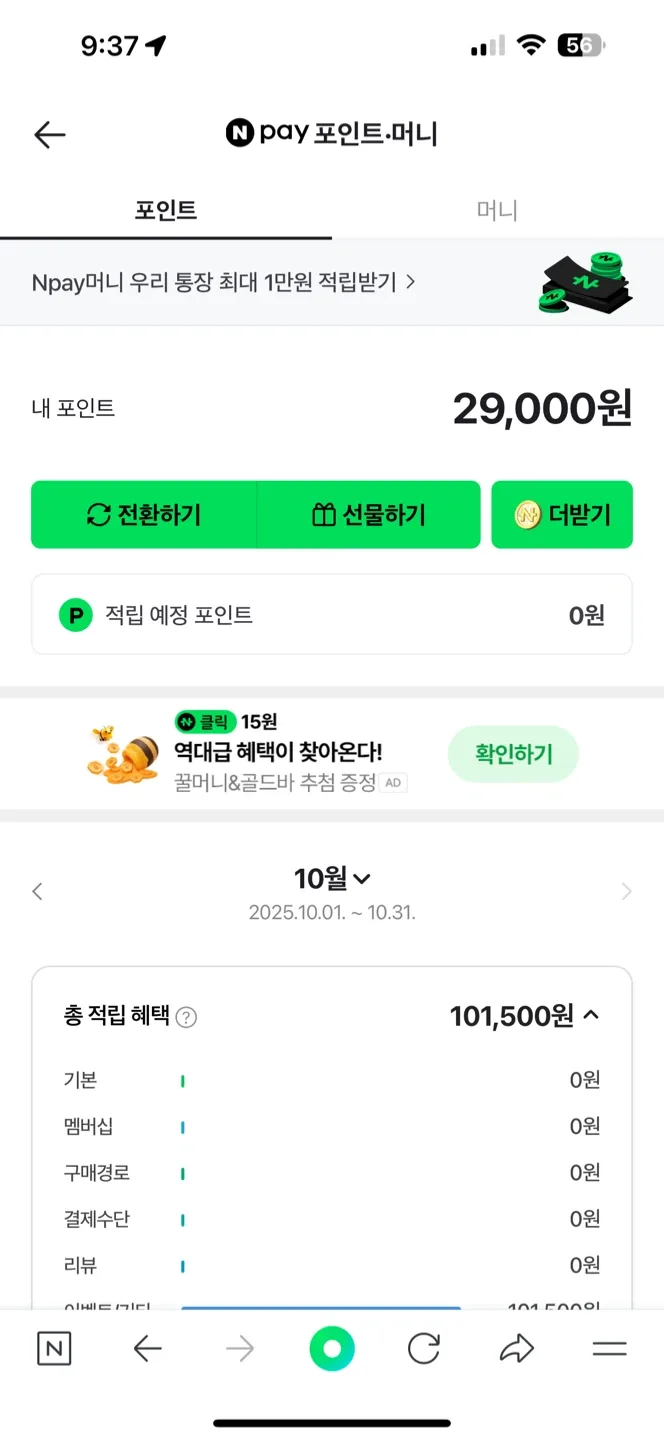664x1440 pixels.
Task: Share this page
Action: click(516, 1349)
